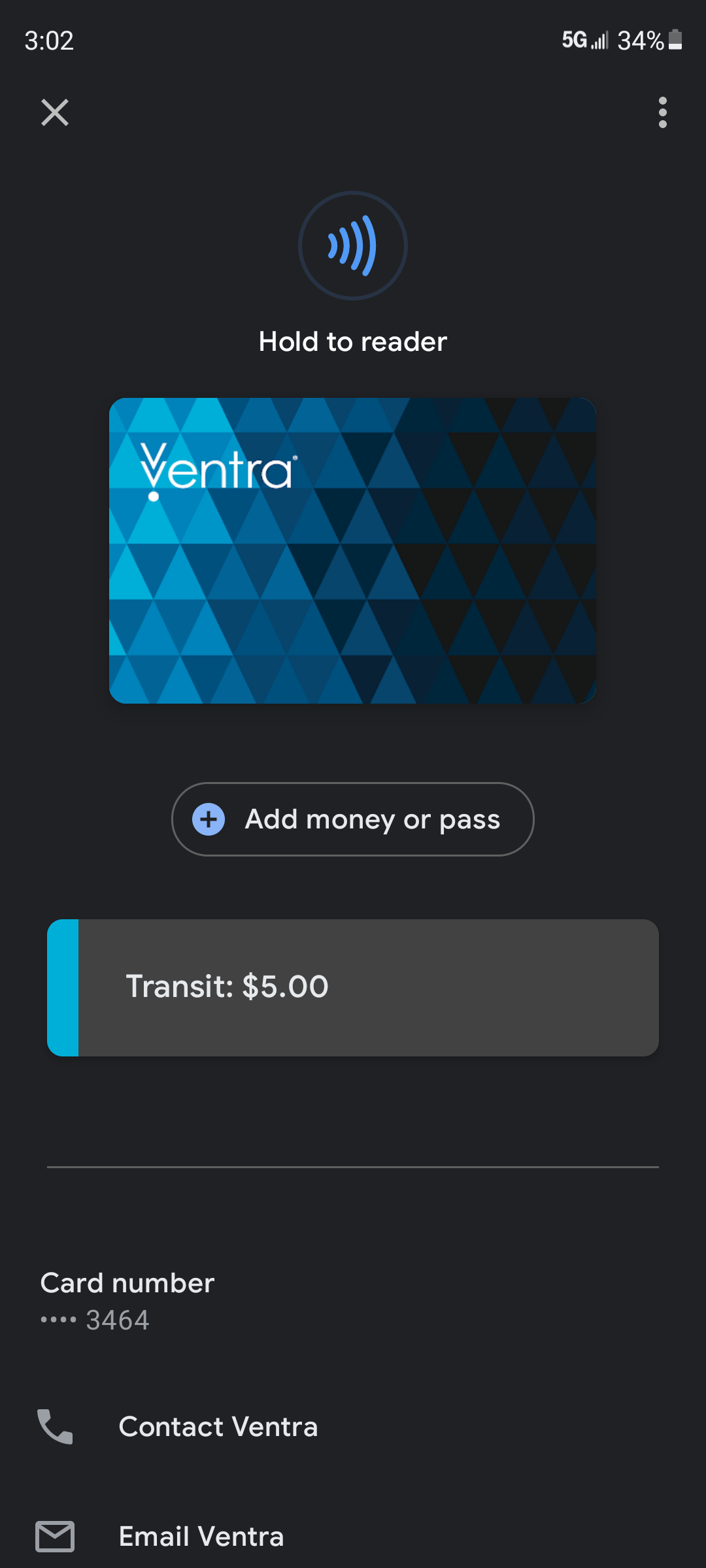Screen dimensions: 706x1568
Task: Select the Transit $5.00 balance card
Action: click(353, 985)
